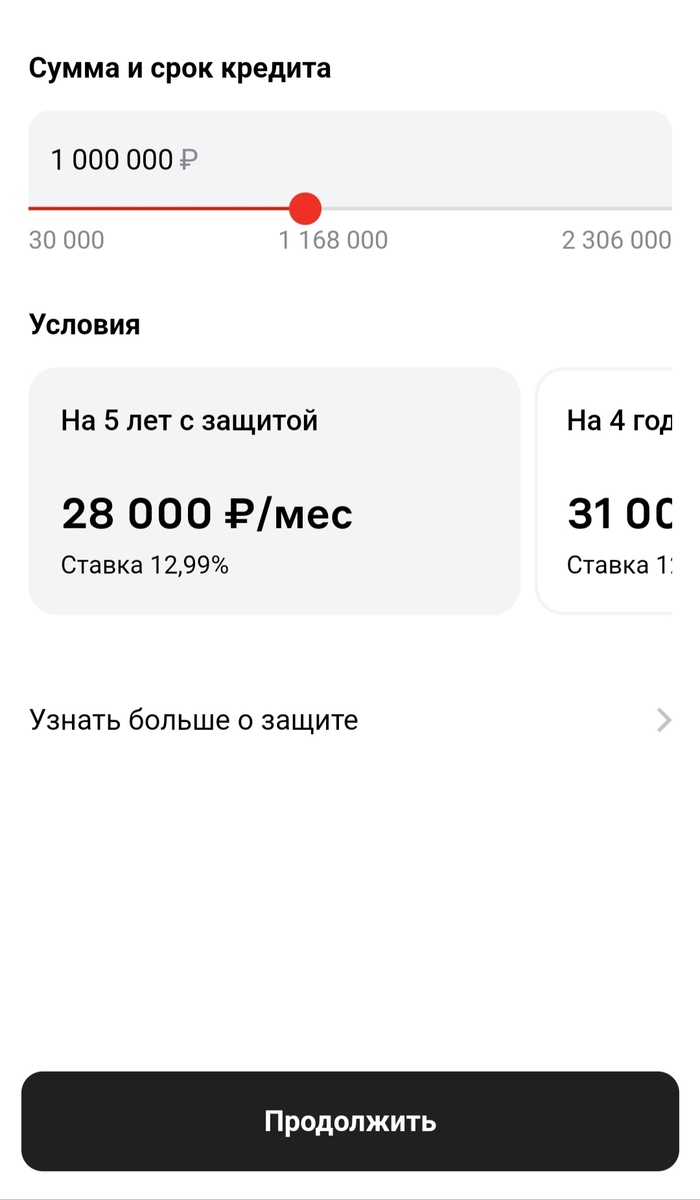The width and height of the screenshot is (700, 1200).
Task: Open 'Узнать больше о защите'
Action: pyautogui.click(x=350, y=720)
